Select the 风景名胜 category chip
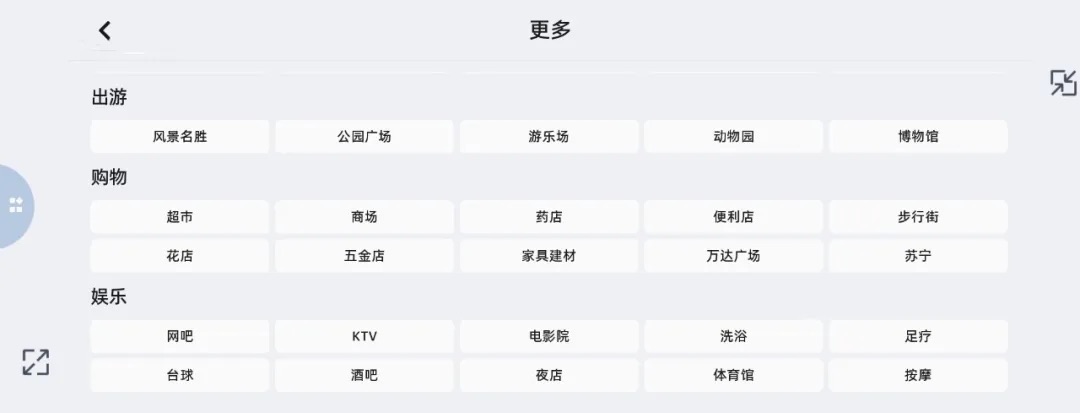1080x413 pixels. coord(180,137)
